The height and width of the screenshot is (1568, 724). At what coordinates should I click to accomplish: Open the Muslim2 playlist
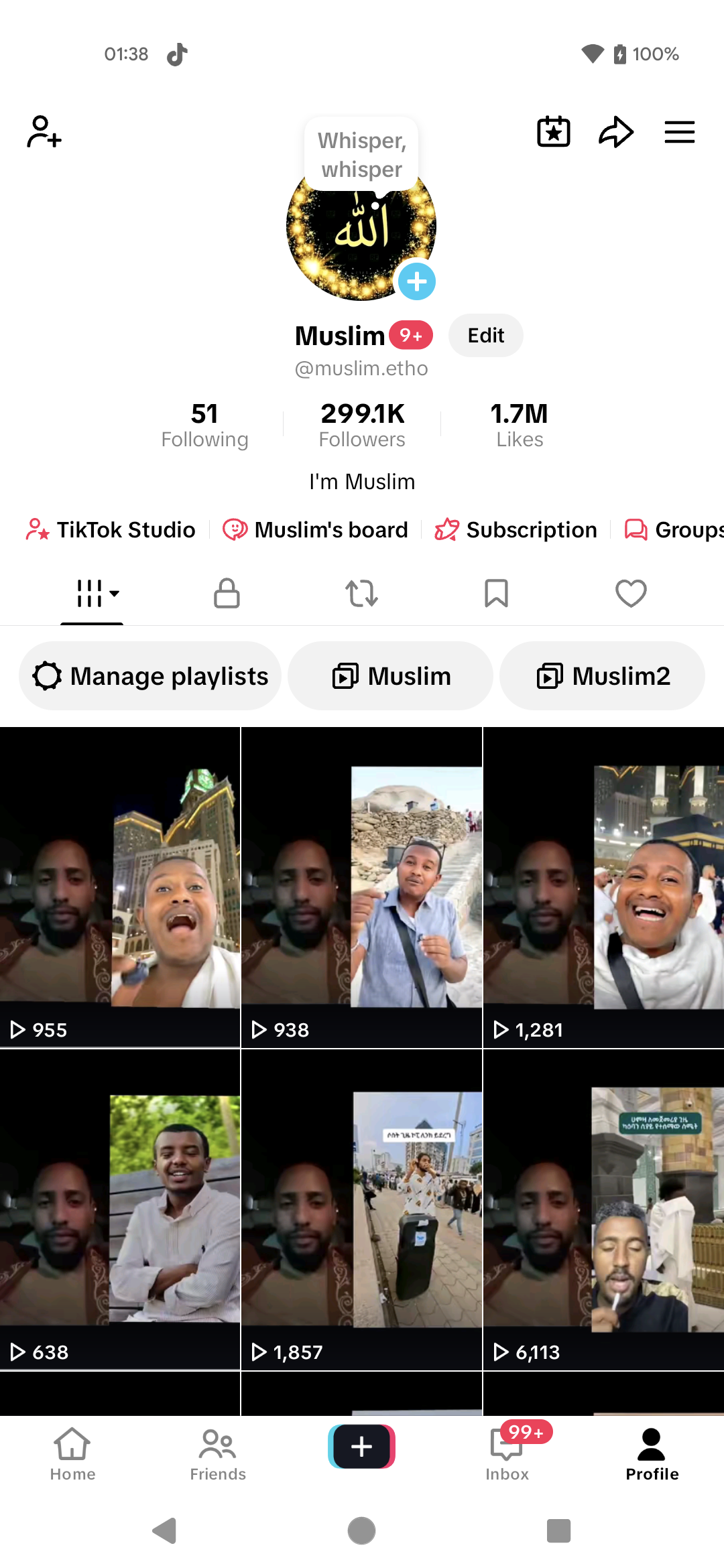(603, 675)
